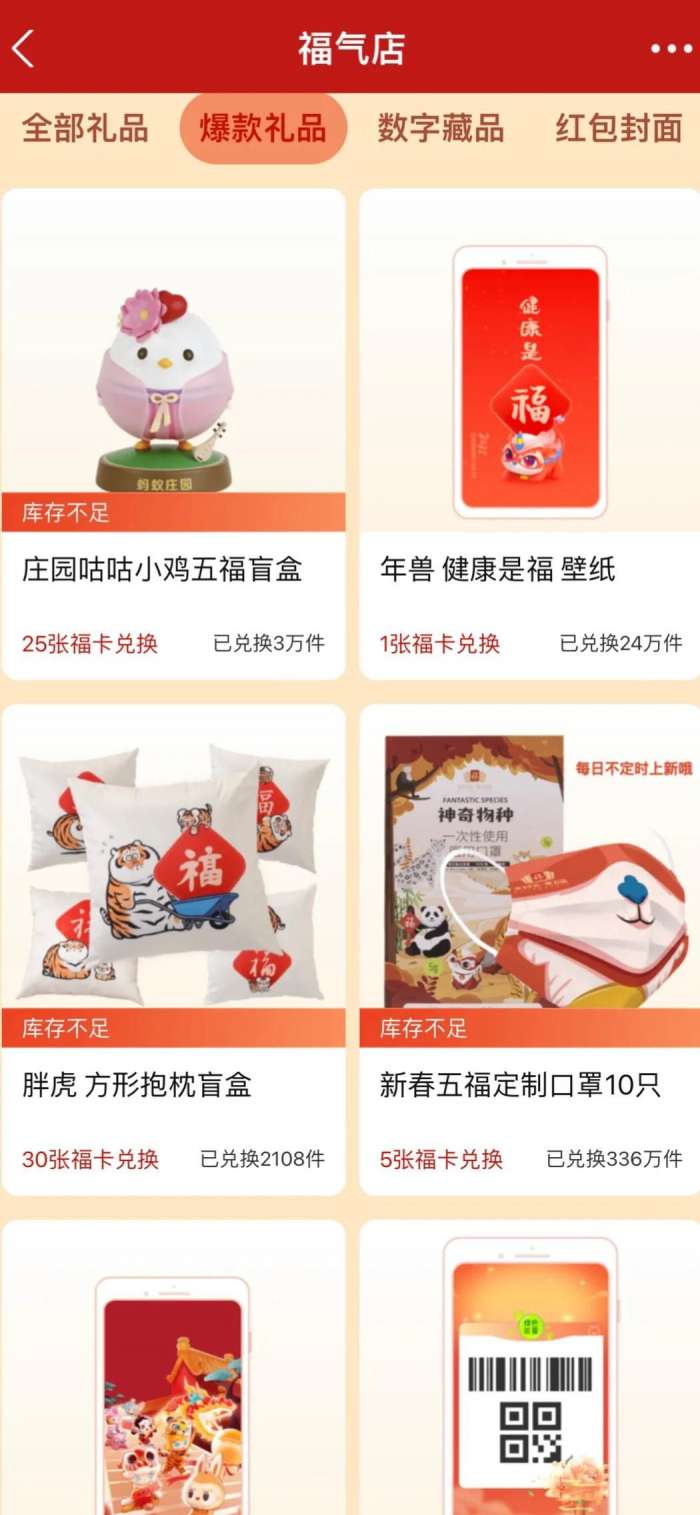Image resolution: width=700 pixels, height=1515 pixels.
Task: Open 胖虎 方形抱枕盲盒 gift card
Action: (x=173, y=948)
